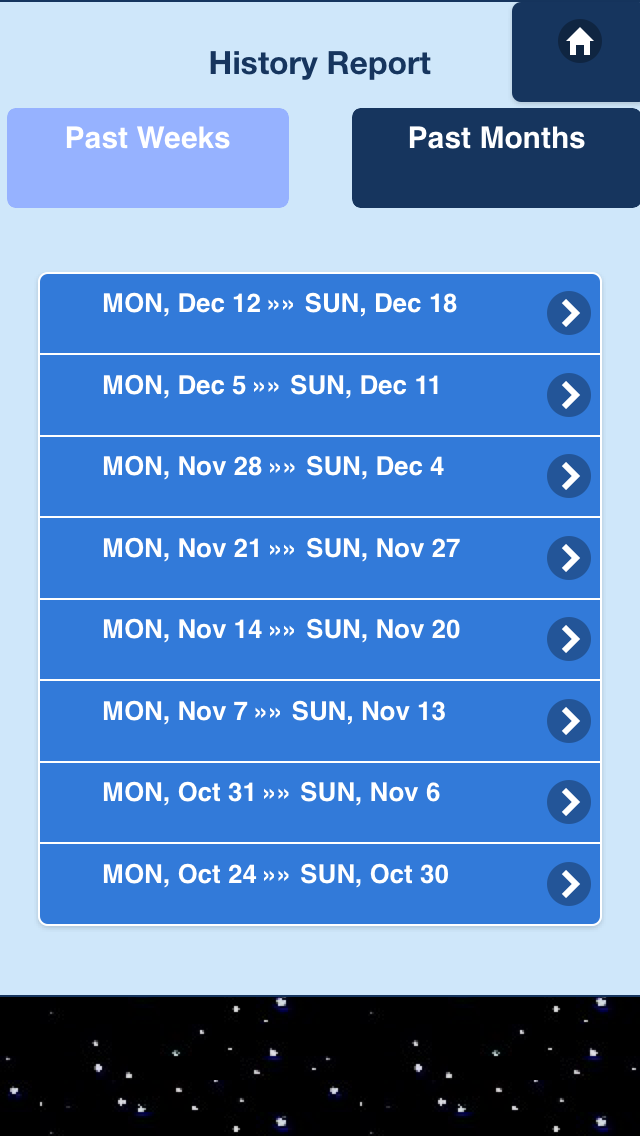
Task: Switch to the Past Months tab
Action: 496,158
